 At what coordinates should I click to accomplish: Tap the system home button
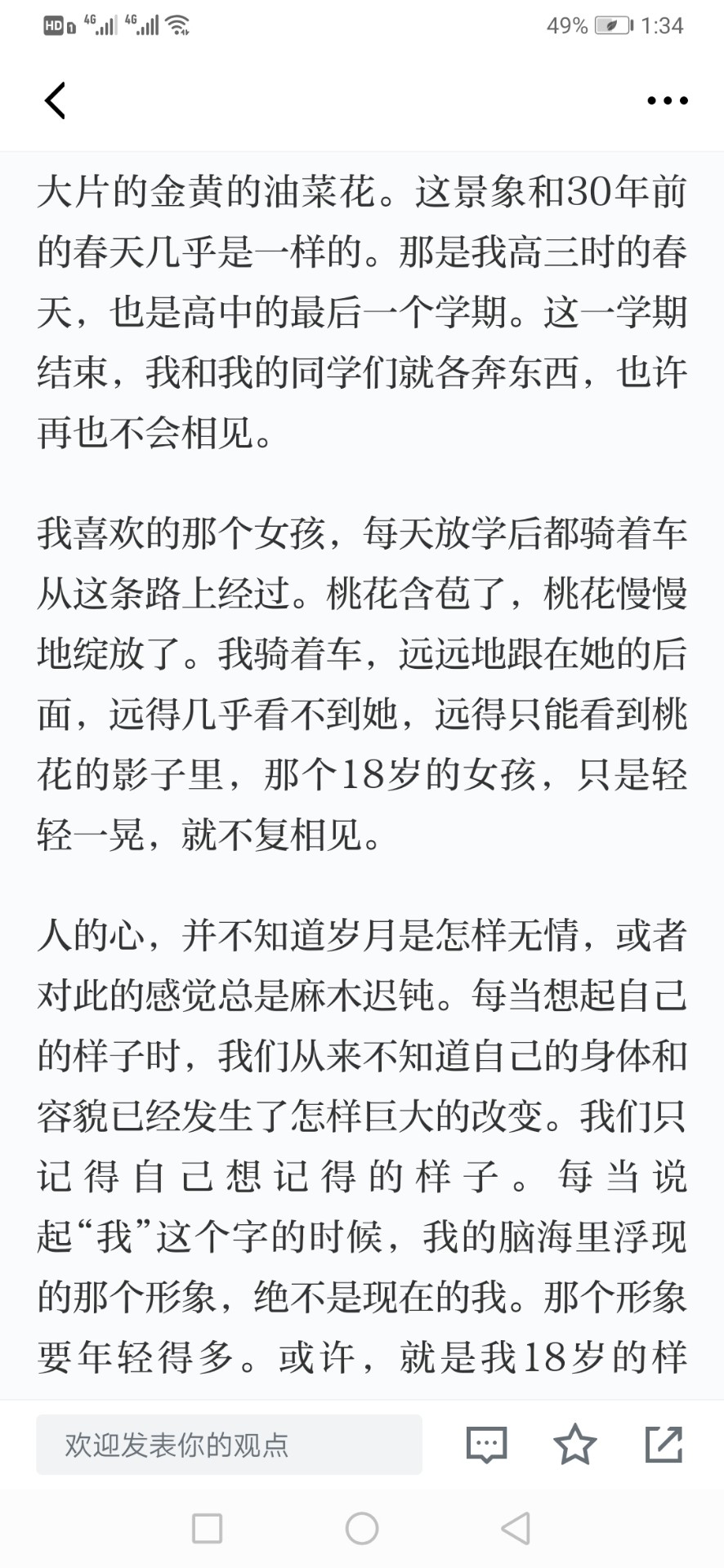pos(362,1528)
